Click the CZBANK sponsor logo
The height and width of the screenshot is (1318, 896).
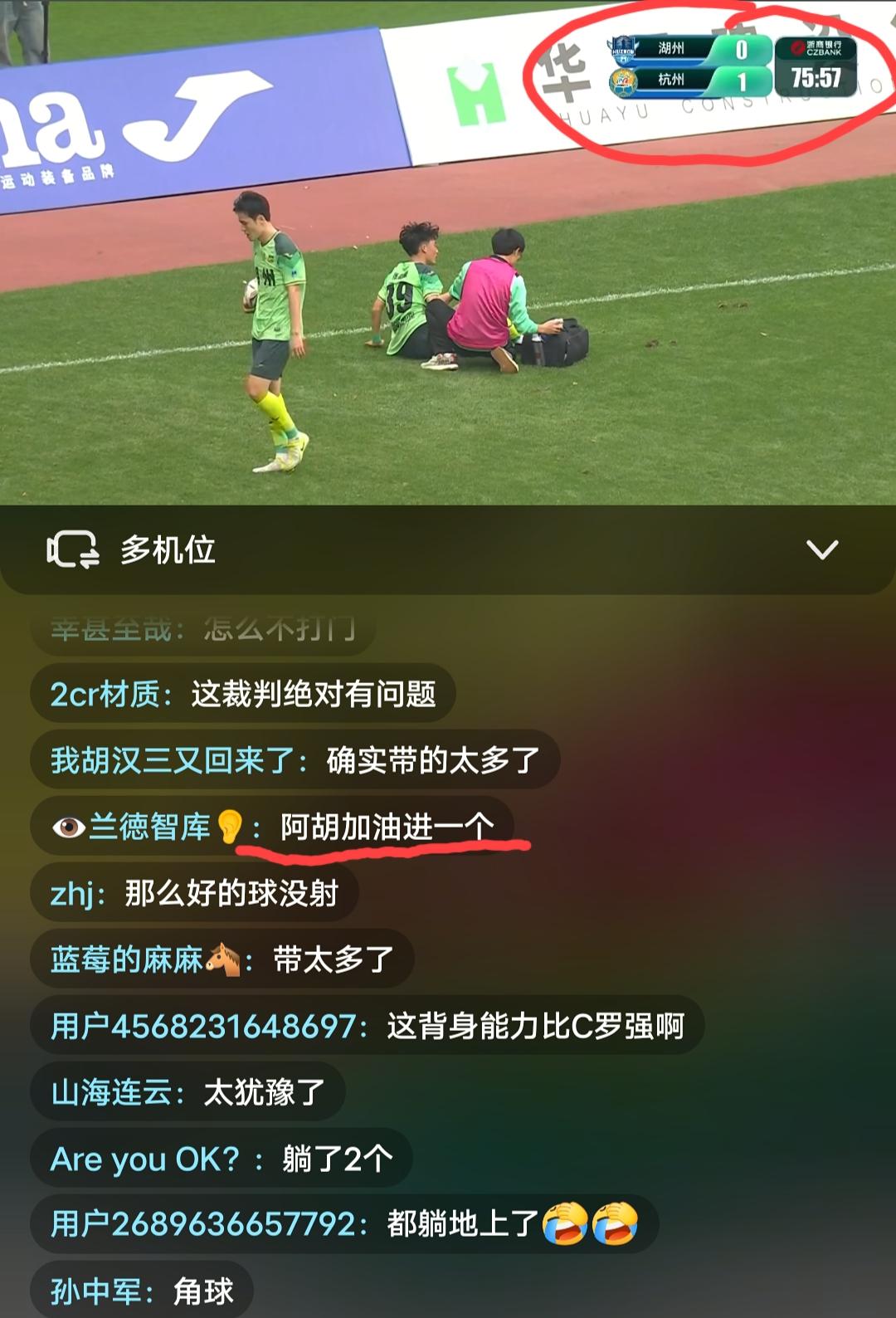pos(816,48)
